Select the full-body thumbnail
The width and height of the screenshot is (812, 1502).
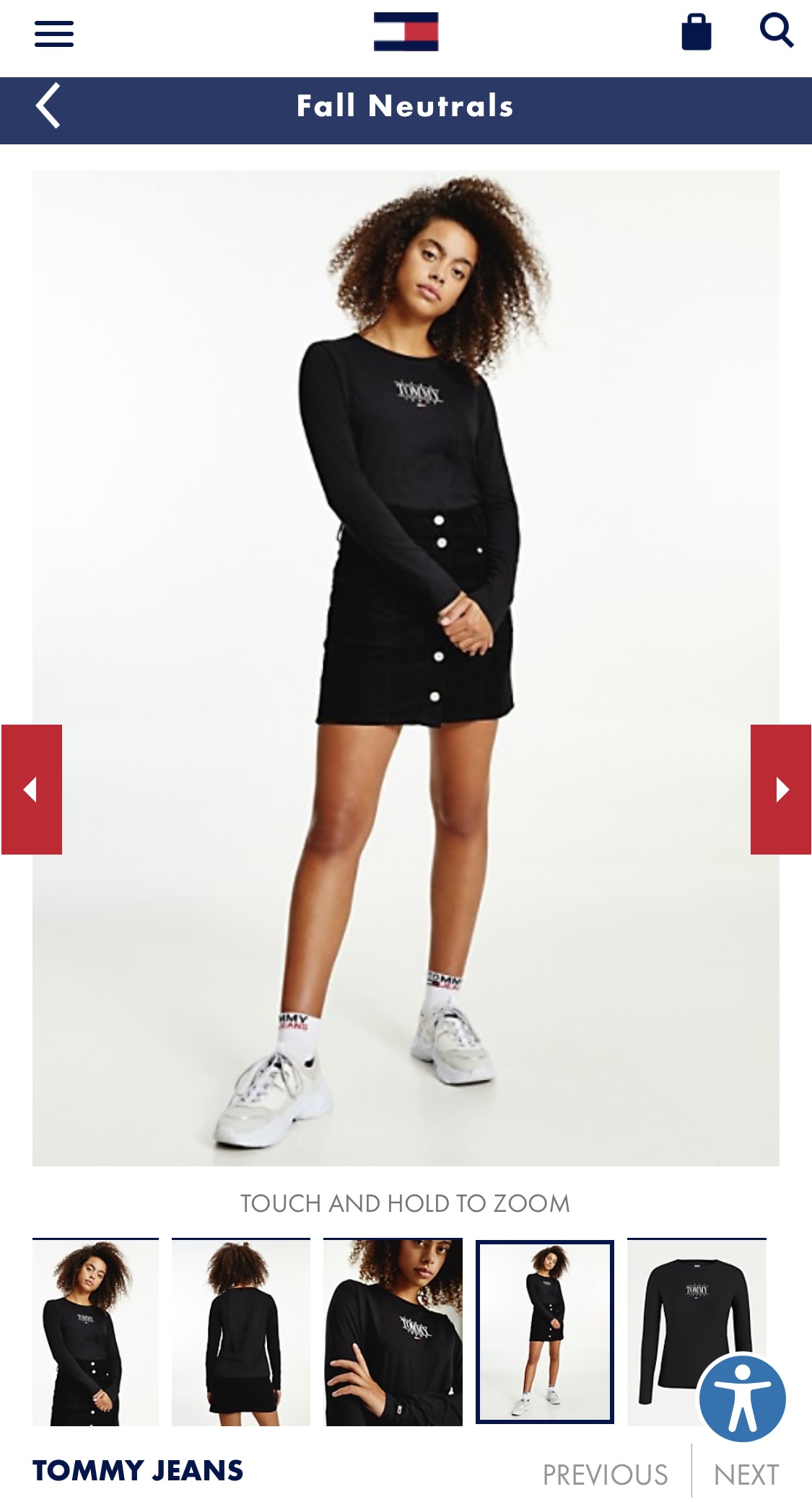pyautogui.click(x=545, y=1332)
